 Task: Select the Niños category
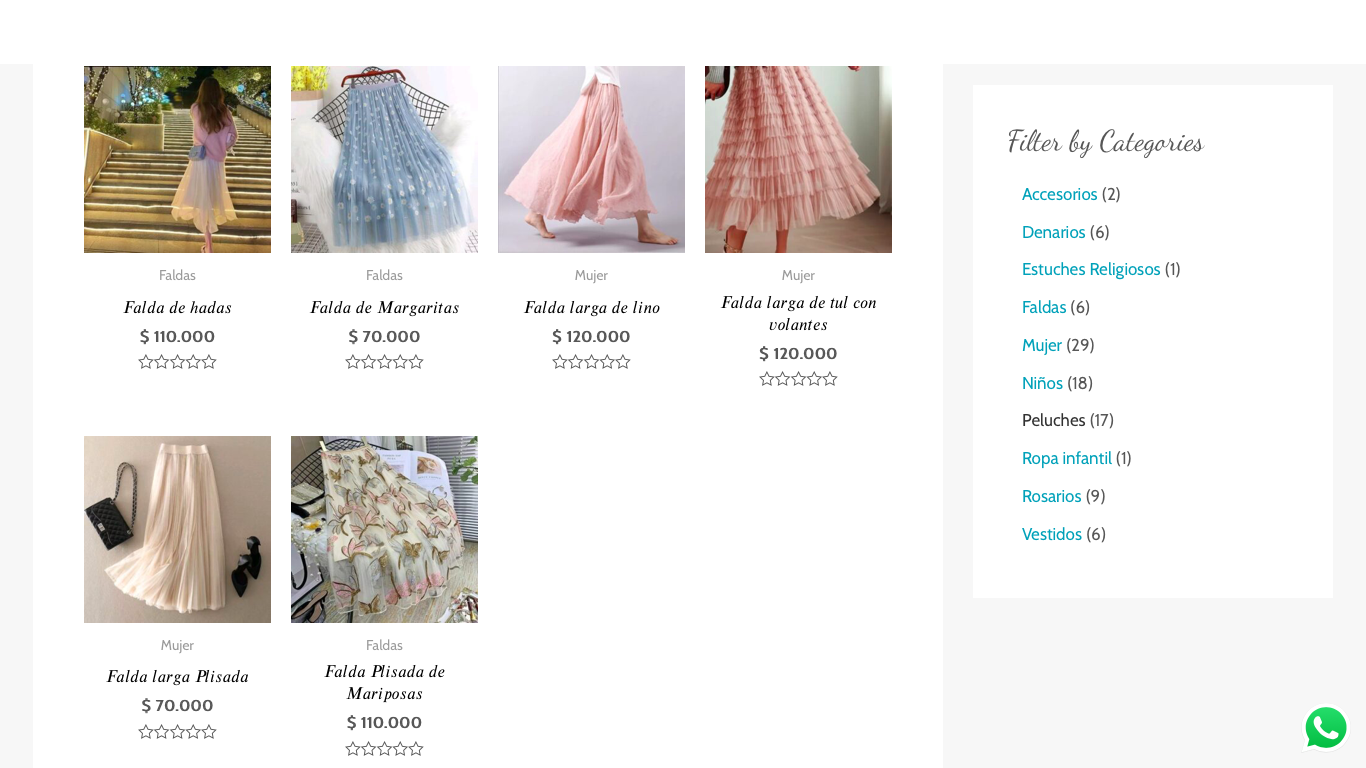1042,383
